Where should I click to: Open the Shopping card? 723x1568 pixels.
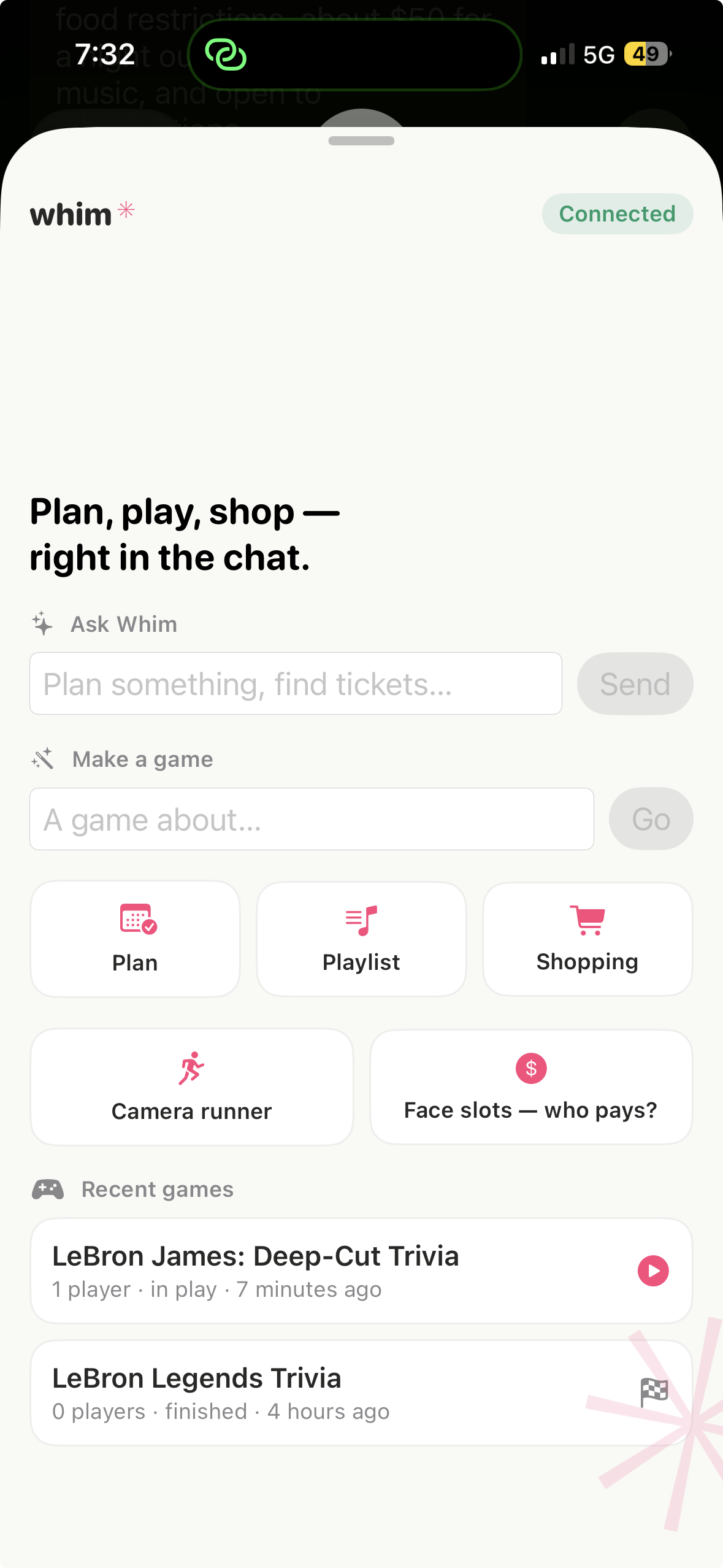(x=587, y=939)
